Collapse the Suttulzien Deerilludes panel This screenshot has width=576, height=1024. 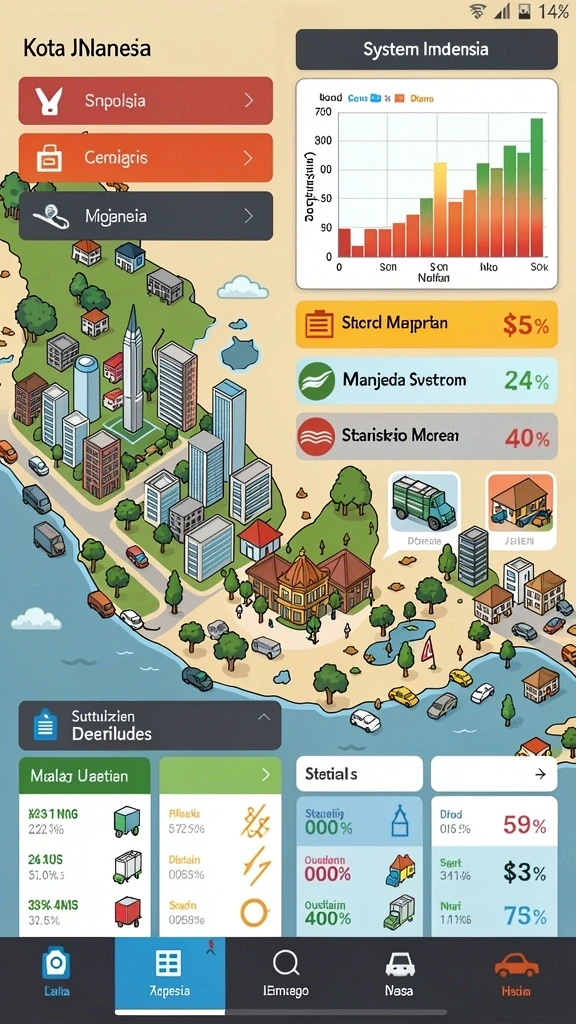coord(264,717)
